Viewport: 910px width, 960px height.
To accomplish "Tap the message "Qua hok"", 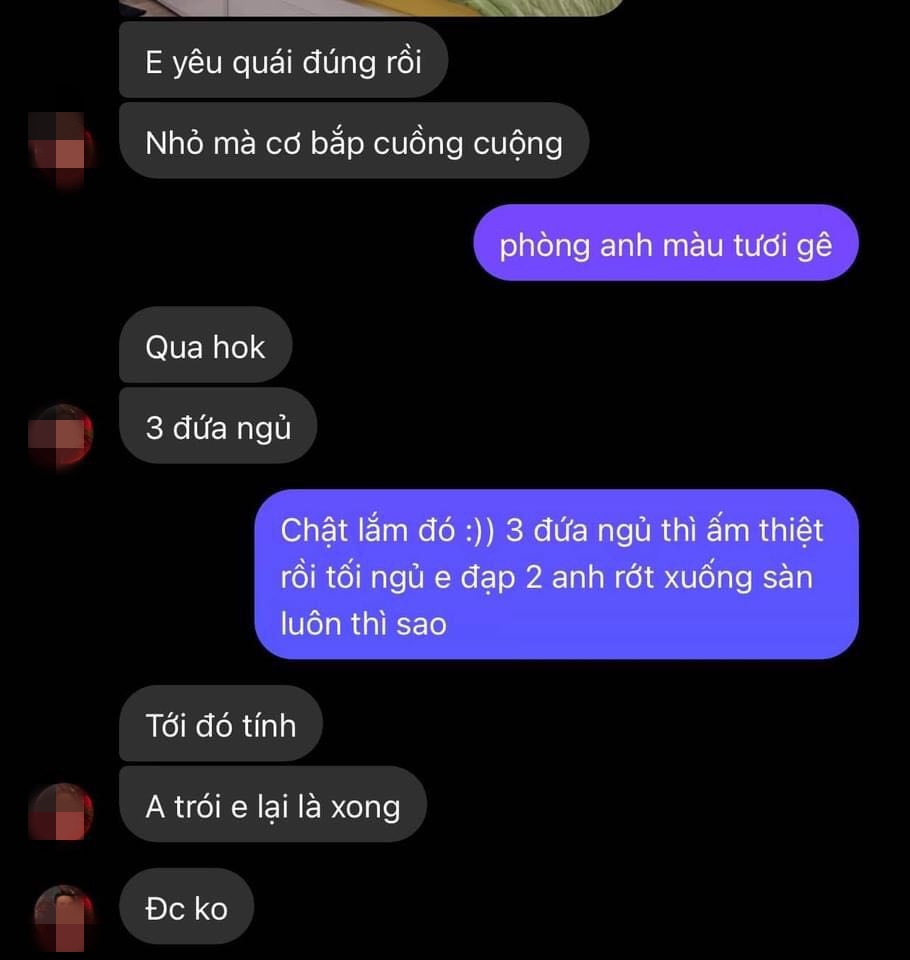I will (x=205, y=347).
